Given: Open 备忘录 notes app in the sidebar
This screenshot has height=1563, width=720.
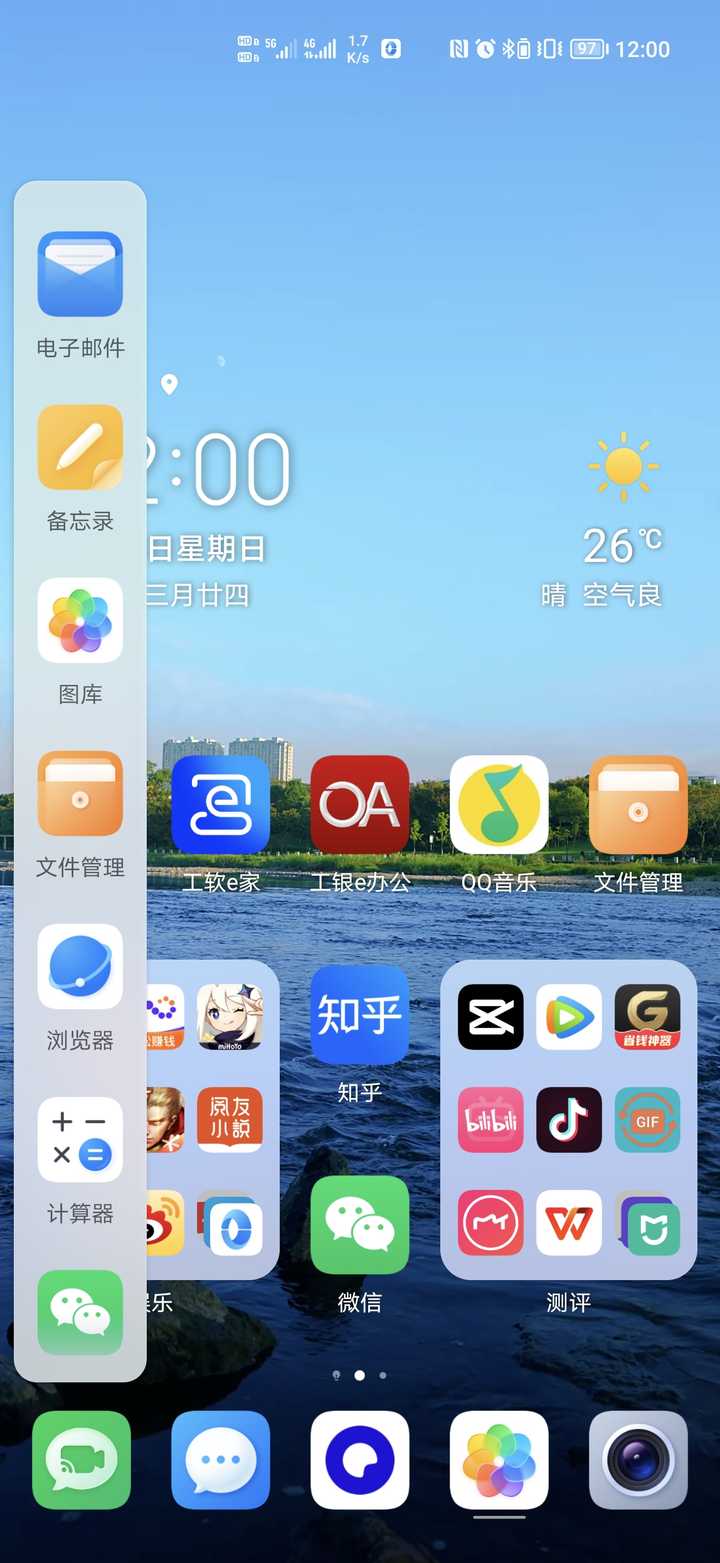Looking at the screenshot, I should click(x=79, y=447).
